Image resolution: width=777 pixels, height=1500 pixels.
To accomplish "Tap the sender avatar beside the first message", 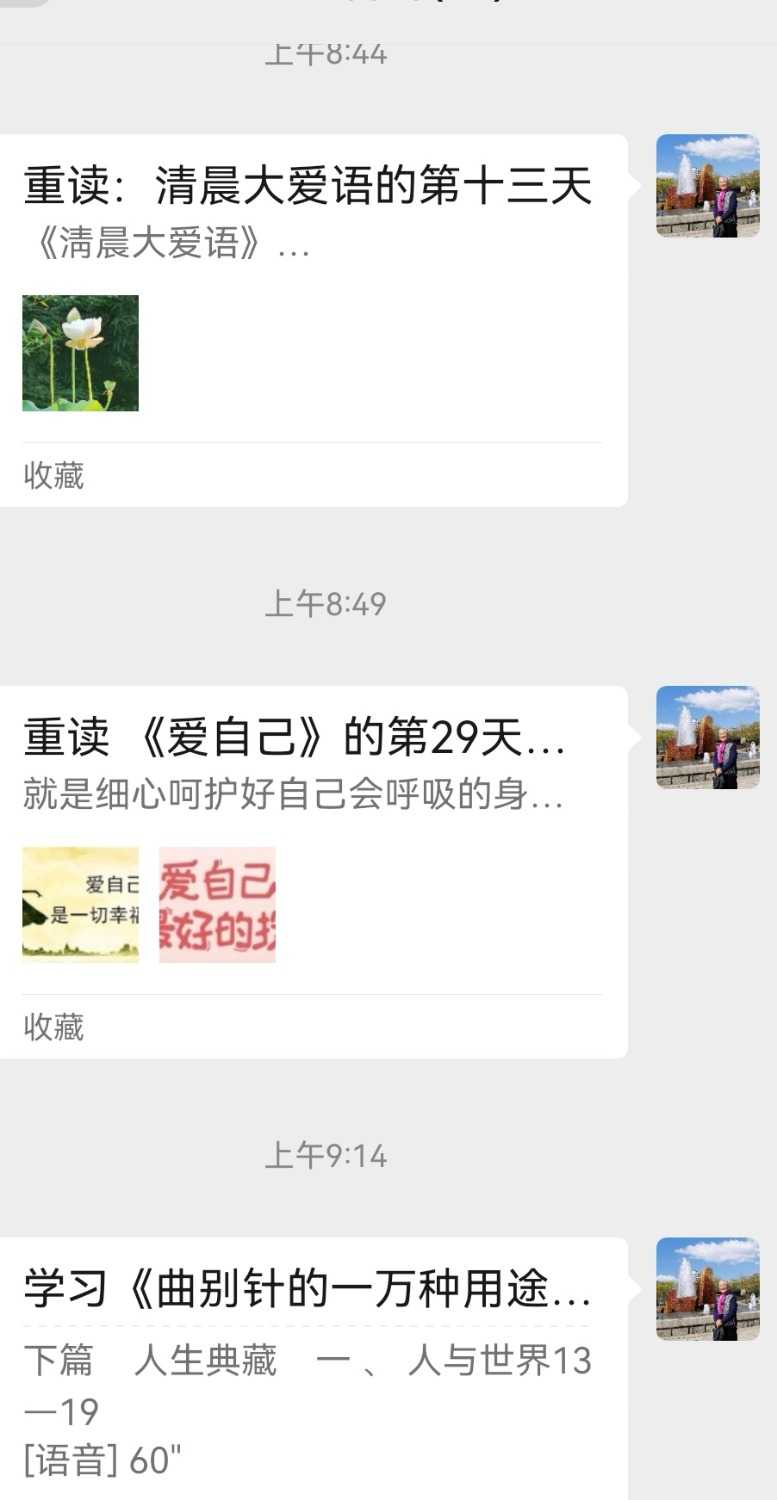I will tap(707, 187).
